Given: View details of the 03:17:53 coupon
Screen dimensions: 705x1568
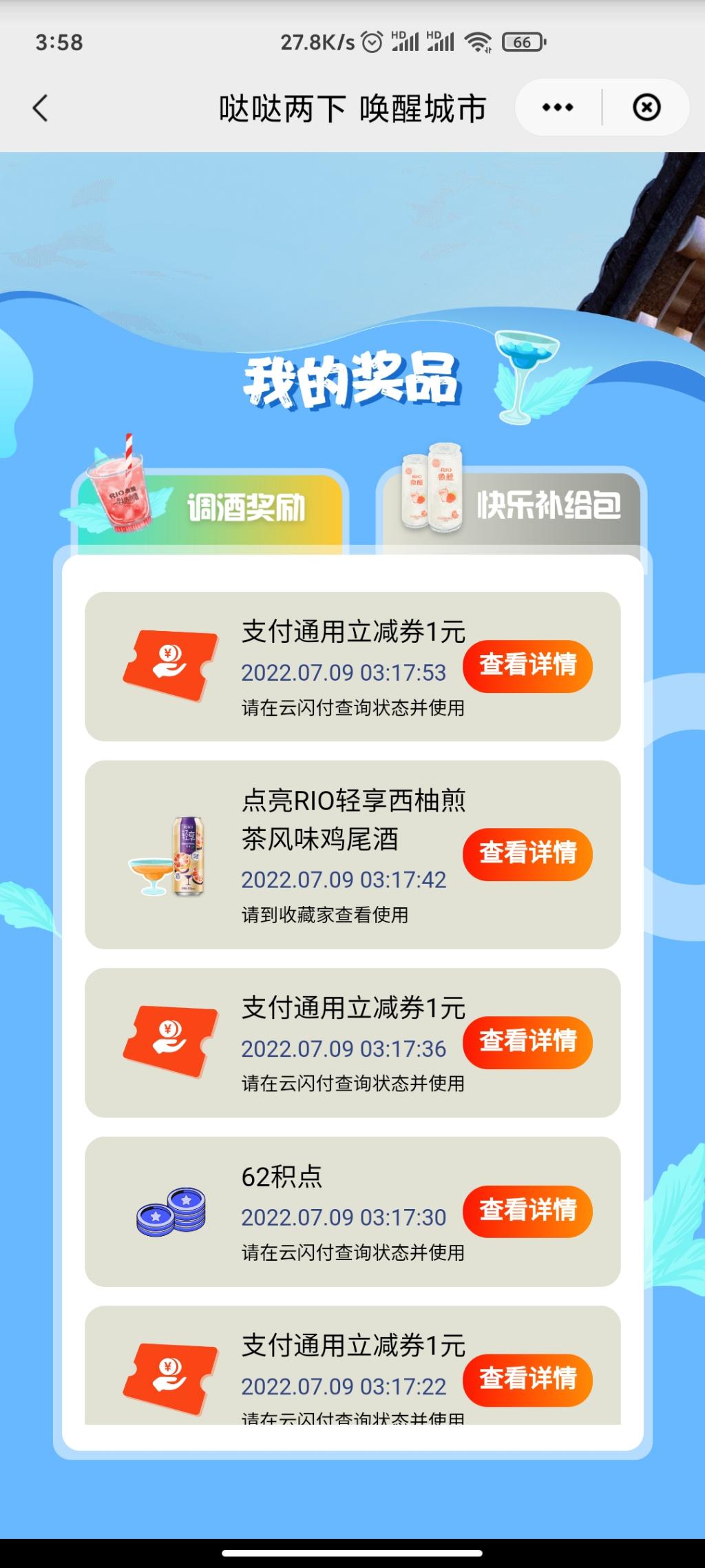Looking at the screenshot, I should (x=527, y=666).
